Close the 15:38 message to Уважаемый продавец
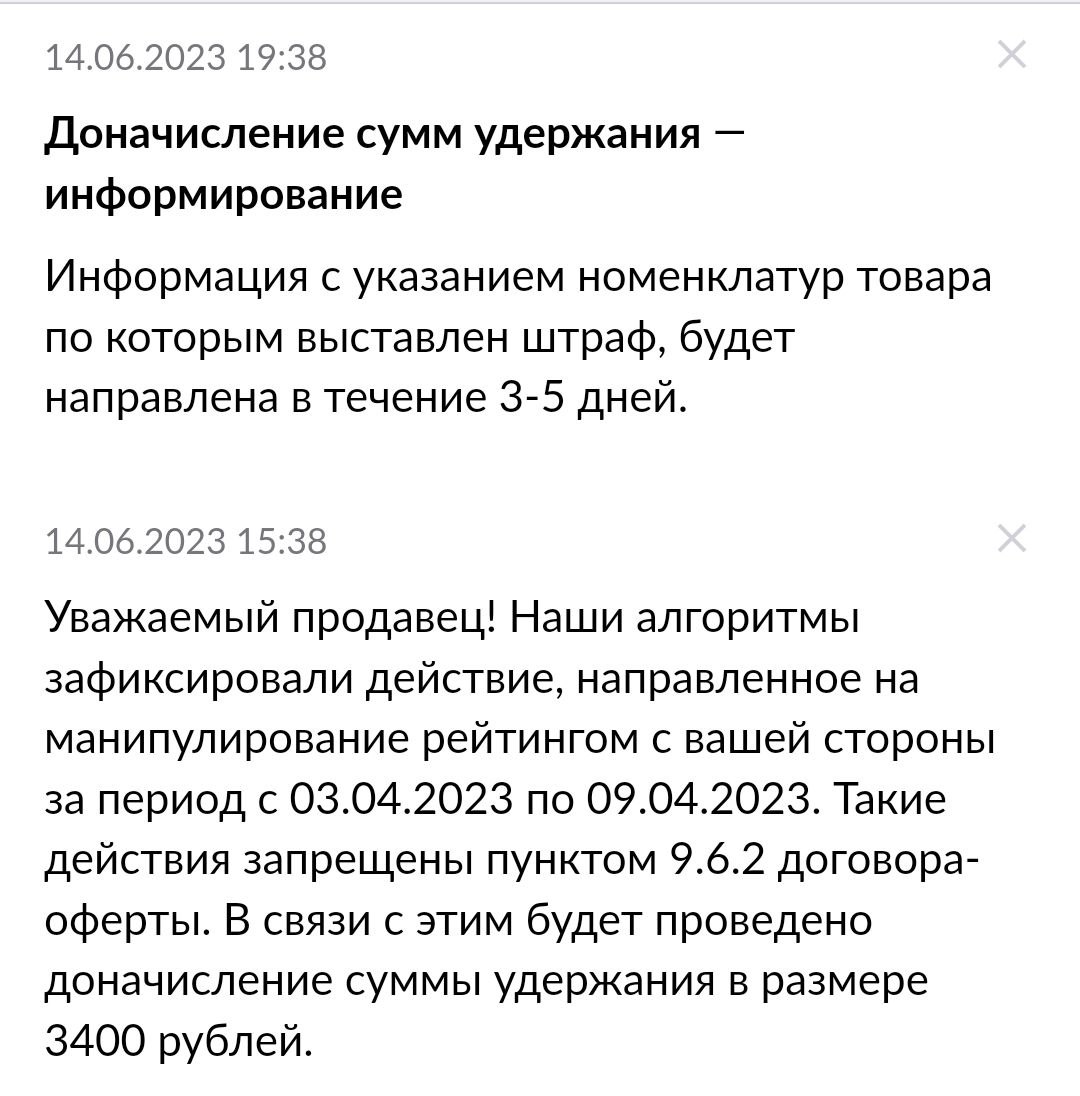 pyautogui.click(x=1012, y=540)
